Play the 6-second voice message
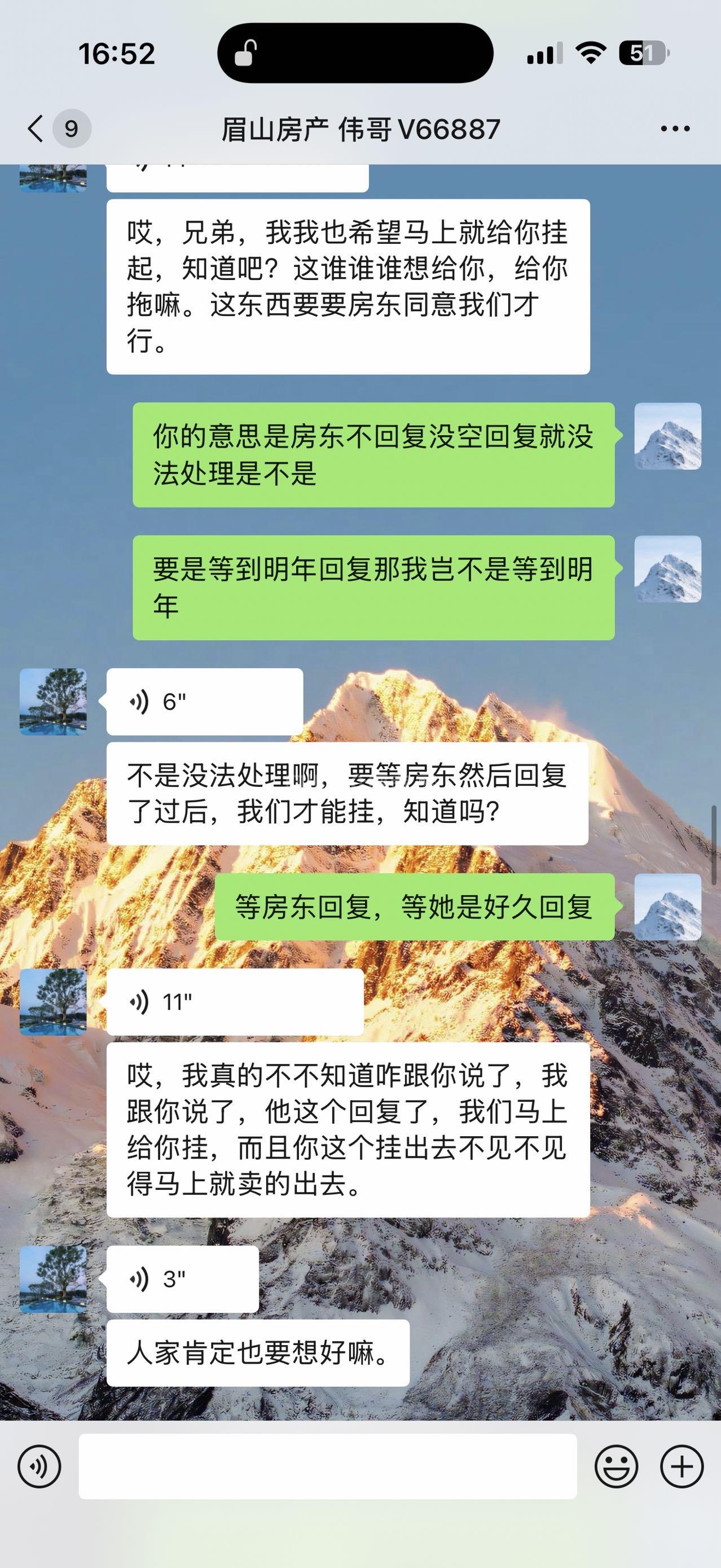The image size is (721, 1568). click(x=204, y=702)
